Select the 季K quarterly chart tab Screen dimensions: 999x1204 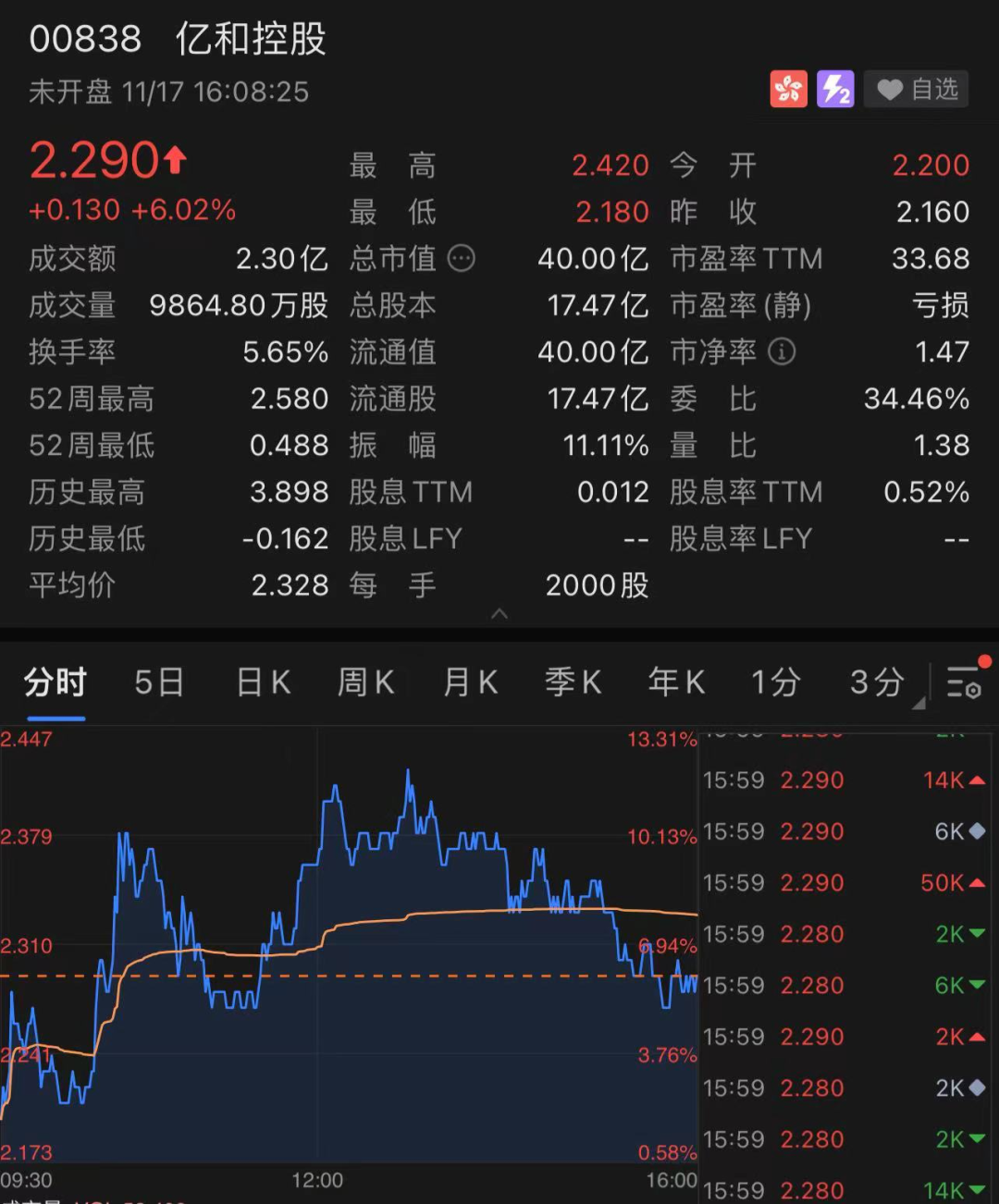coord(573,682)
